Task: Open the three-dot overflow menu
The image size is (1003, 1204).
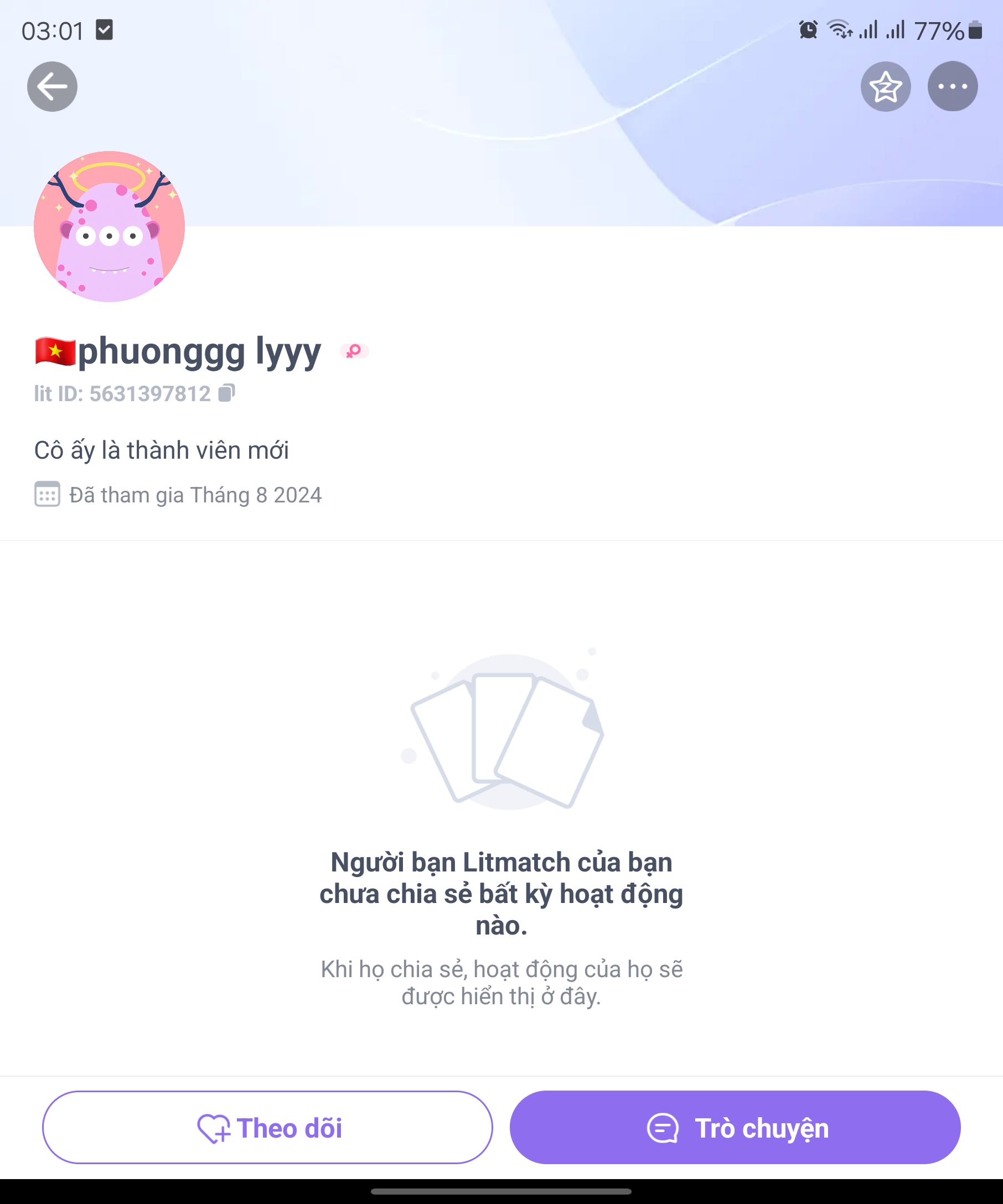Action: [x=953, y=86]
